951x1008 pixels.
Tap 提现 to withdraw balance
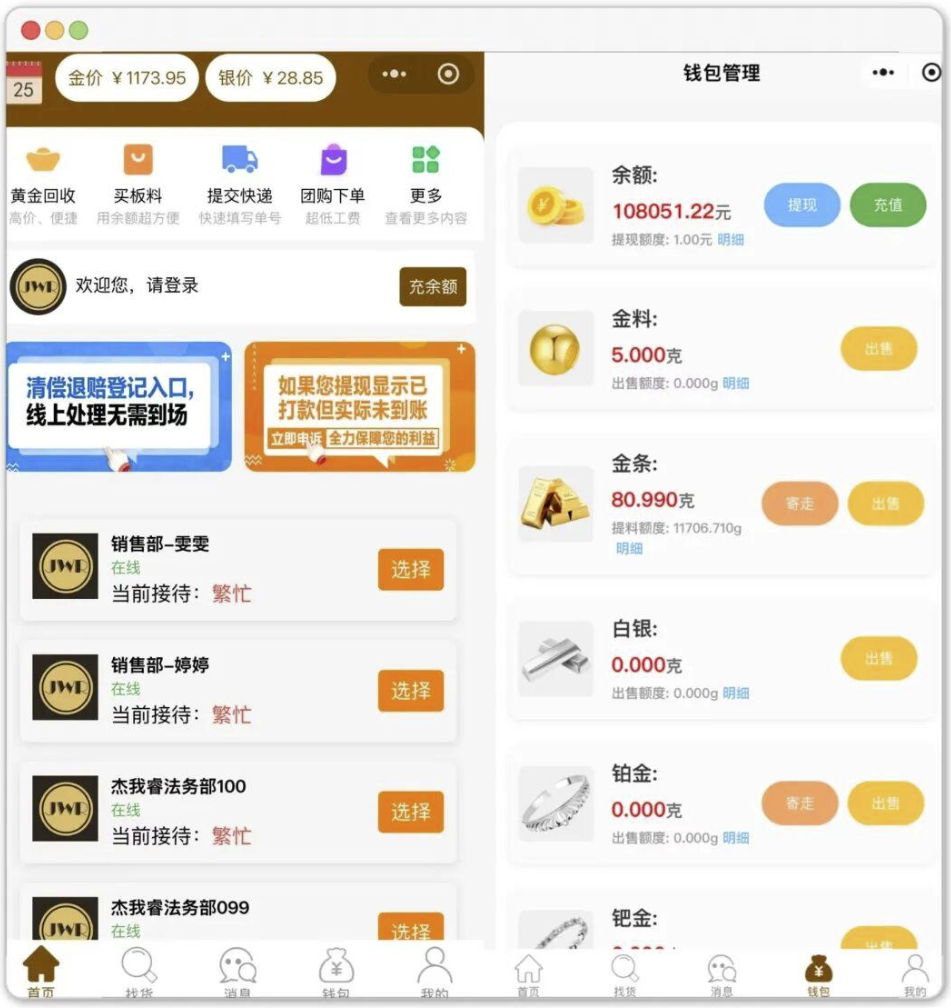coord(802,205)
